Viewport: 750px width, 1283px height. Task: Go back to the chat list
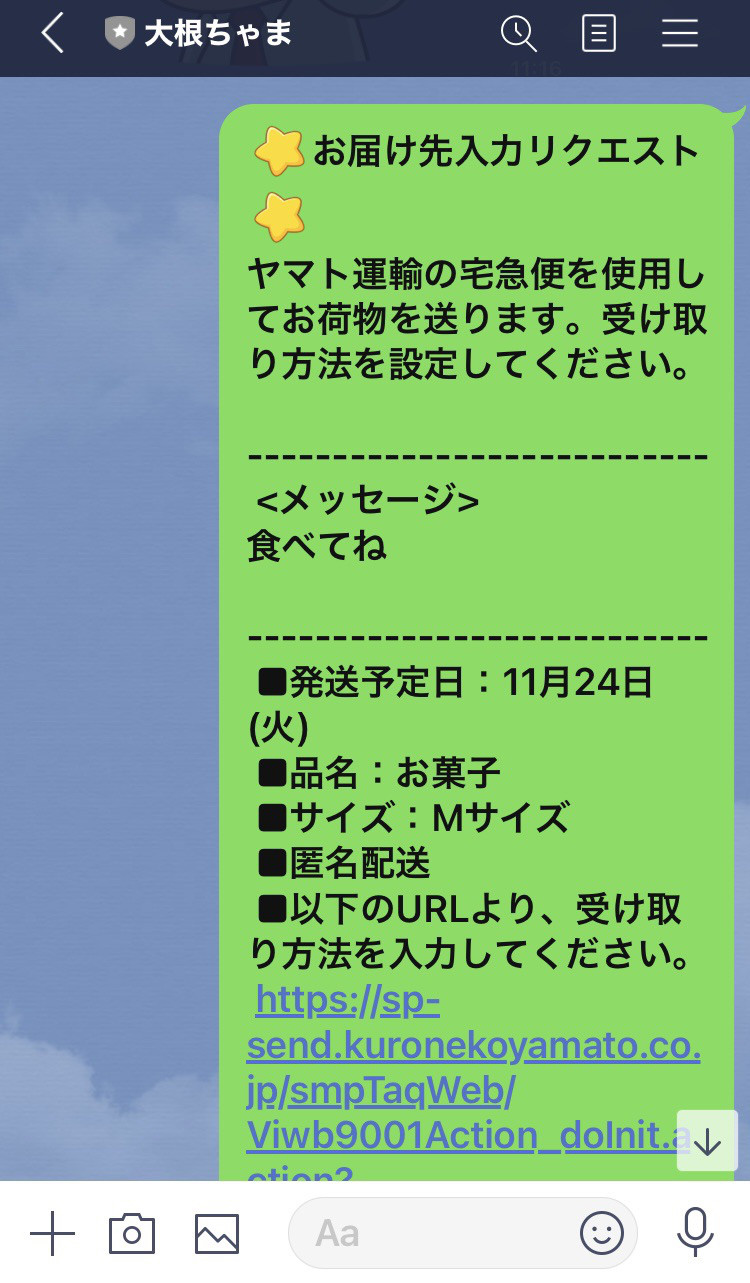click(52, 34)
